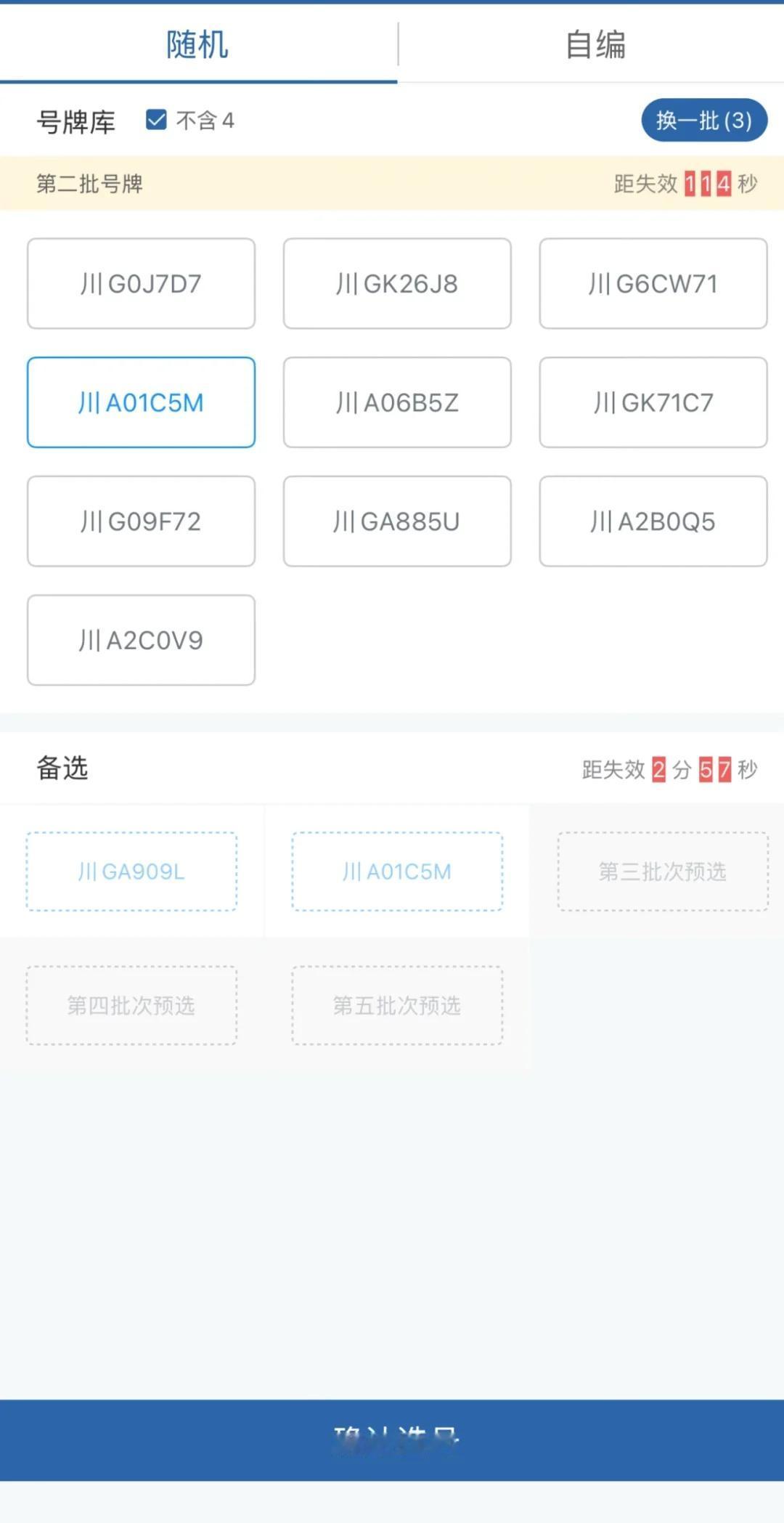Screen dimensions: 784x1523
Task: Select plate 川A06B5Z
Action: (x=396, y=402)
